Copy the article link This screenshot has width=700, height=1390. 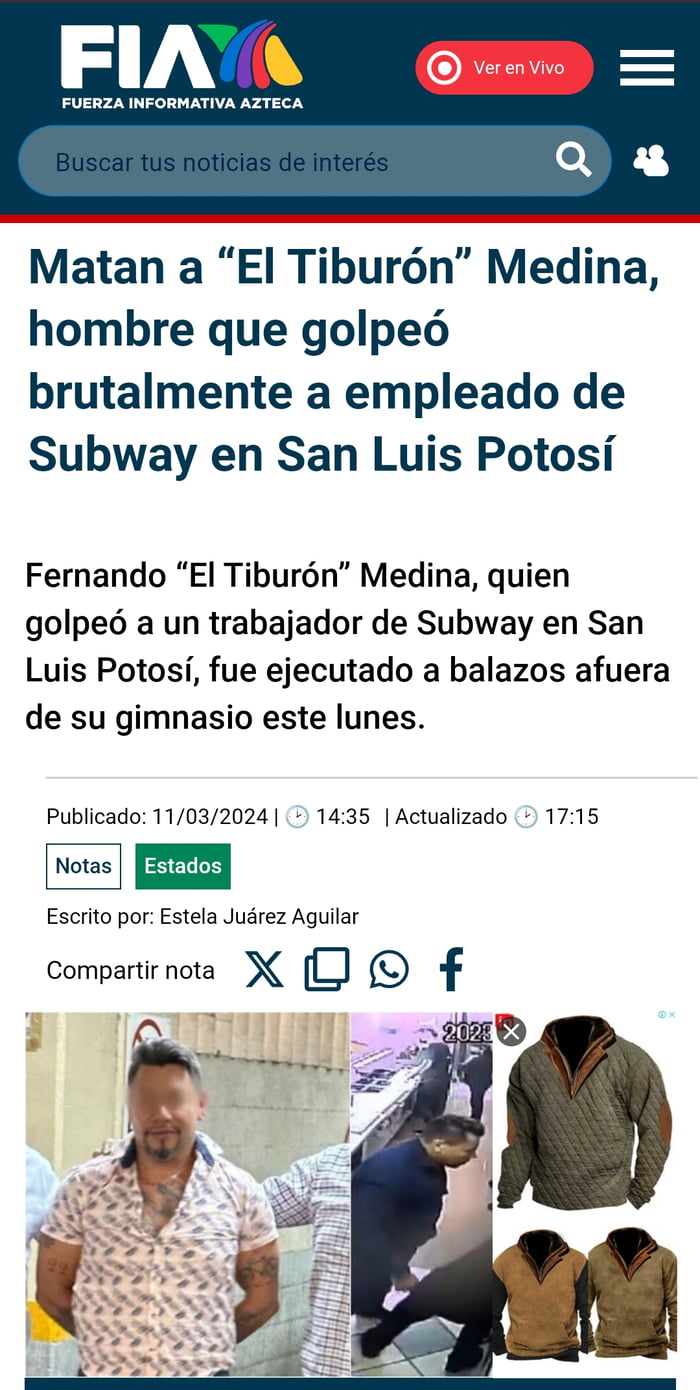[327, 970]
